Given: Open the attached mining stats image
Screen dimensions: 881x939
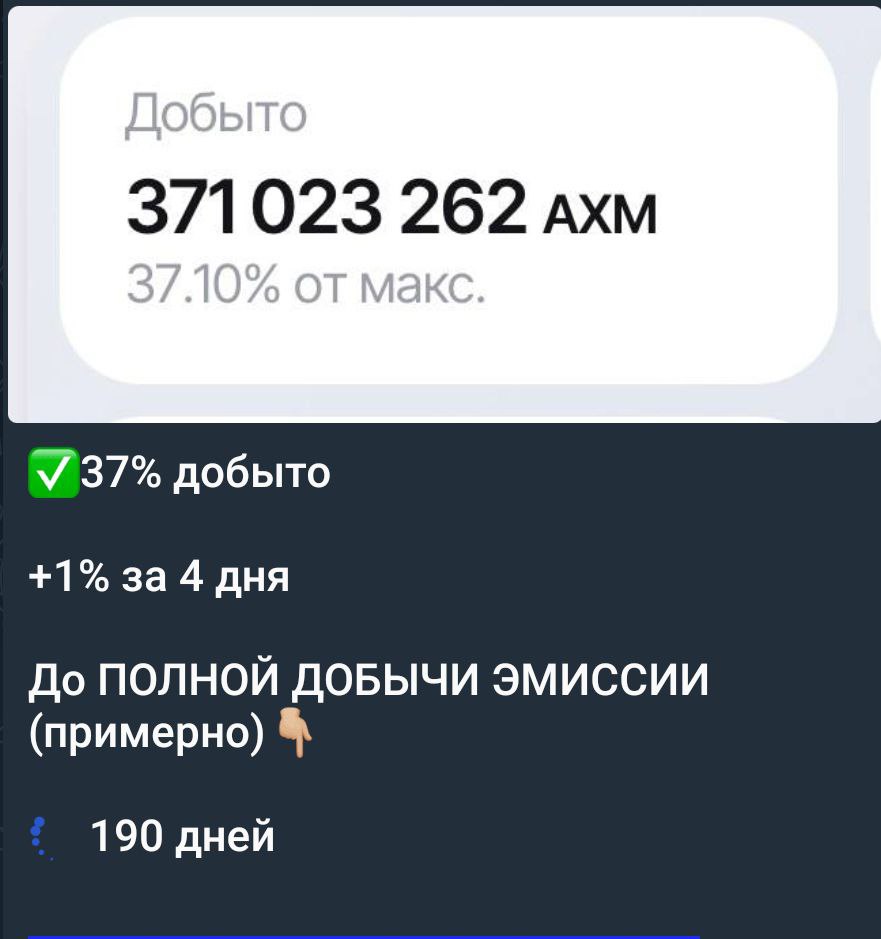Looking at the screenshot, I should (x=444, y=214).
